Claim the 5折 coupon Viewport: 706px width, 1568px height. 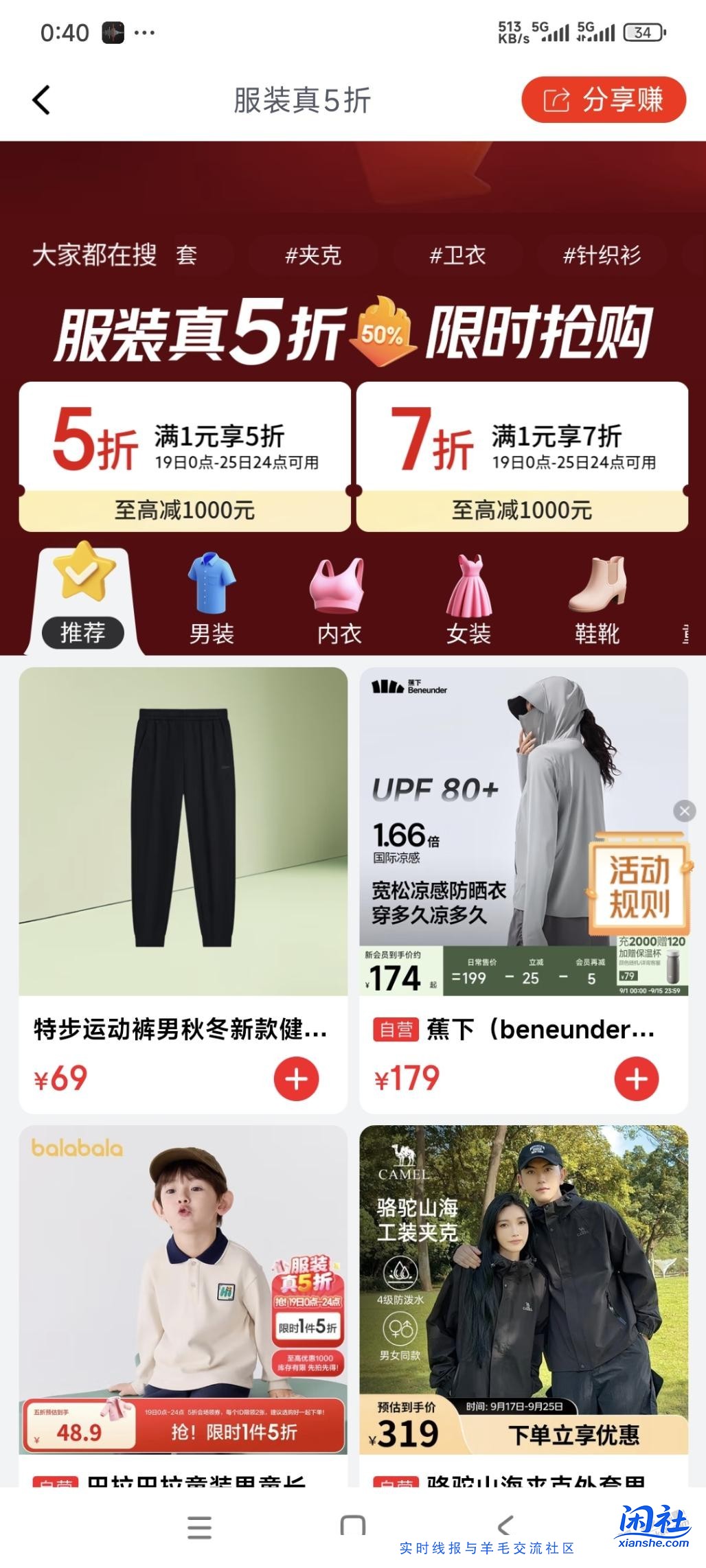[x=185, y=457]
